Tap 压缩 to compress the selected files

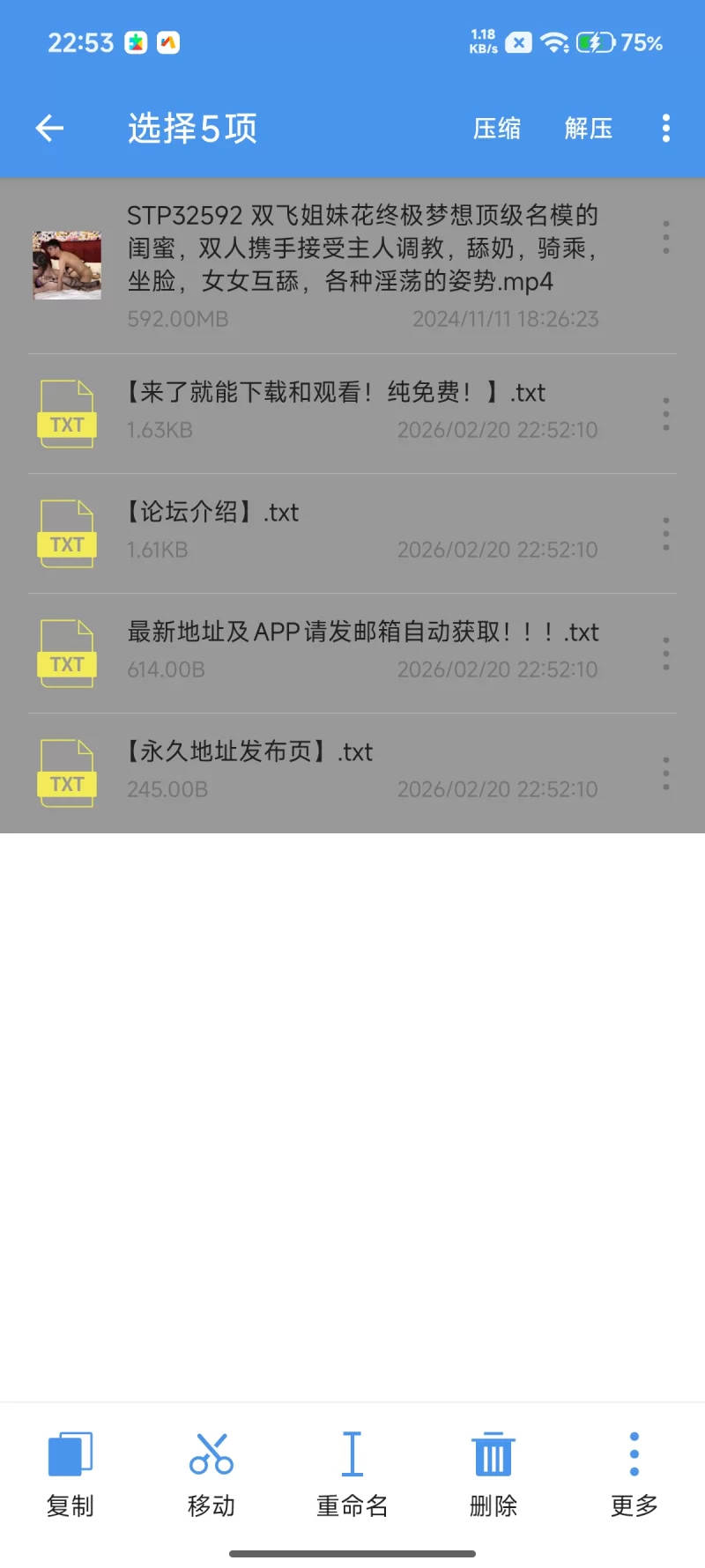pos(497,129)
